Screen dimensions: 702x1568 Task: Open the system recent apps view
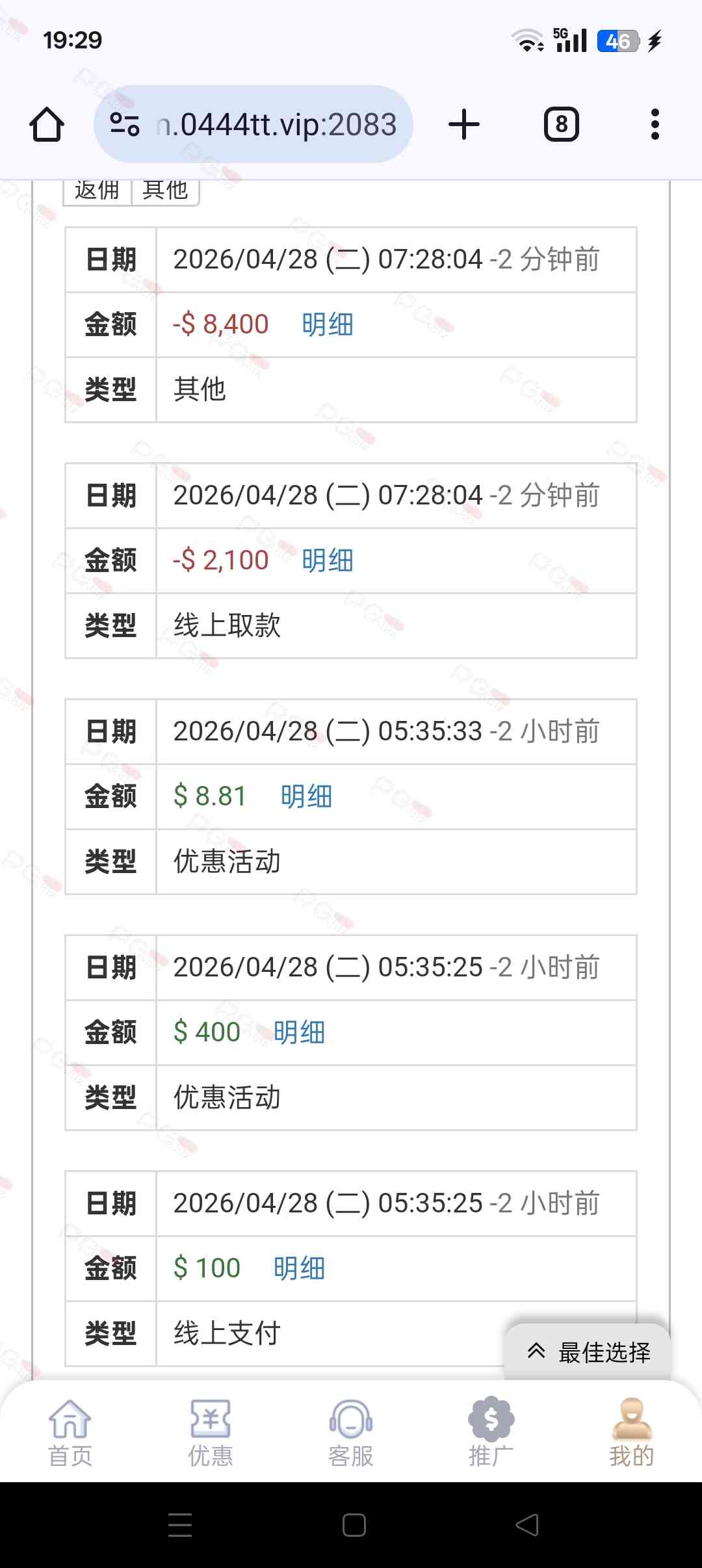coord(180,1525)
